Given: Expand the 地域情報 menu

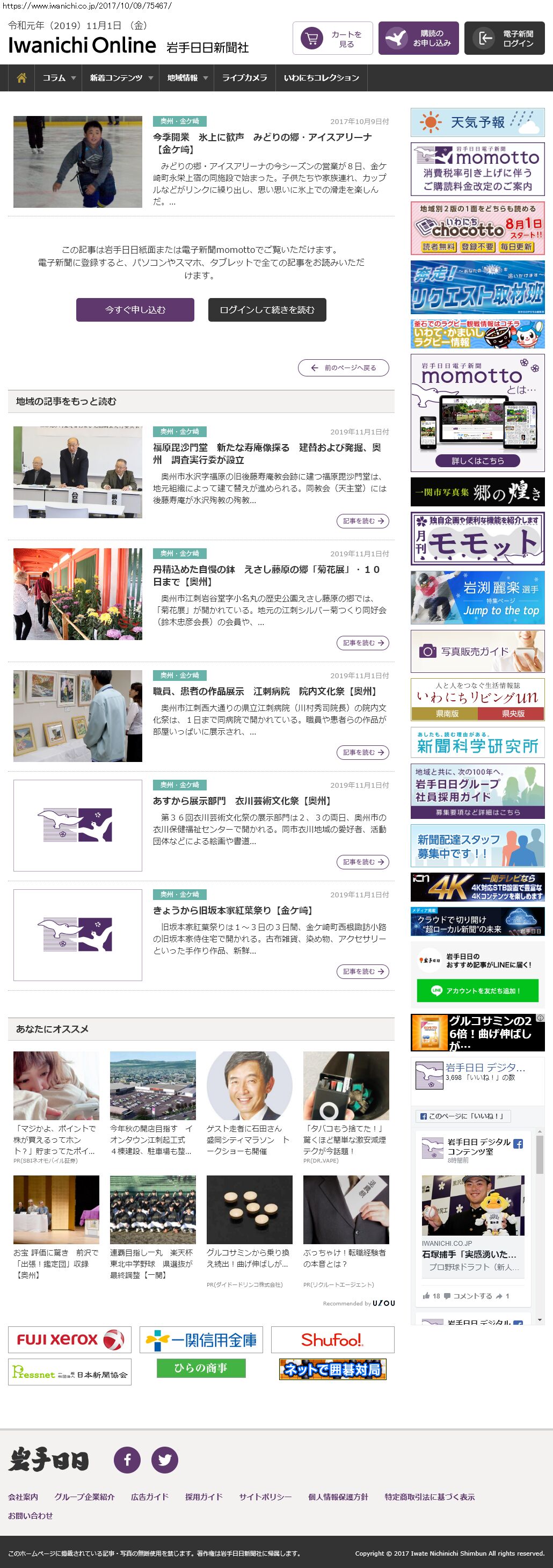Looking at the screenshot, I should (187, 78).
